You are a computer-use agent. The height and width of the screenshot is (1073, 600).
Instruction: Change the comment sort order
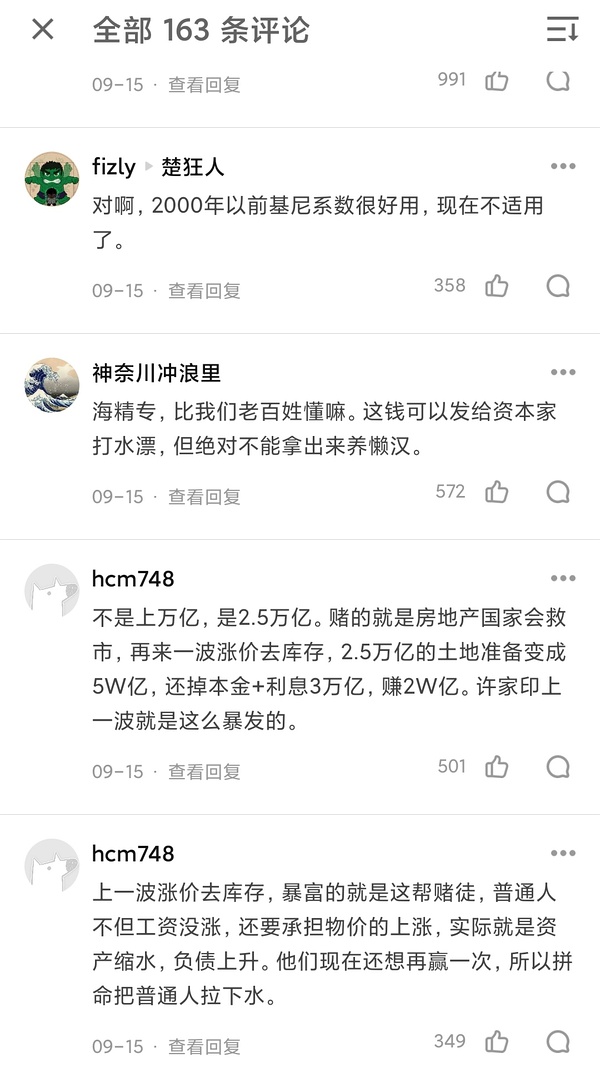point(562,30)
